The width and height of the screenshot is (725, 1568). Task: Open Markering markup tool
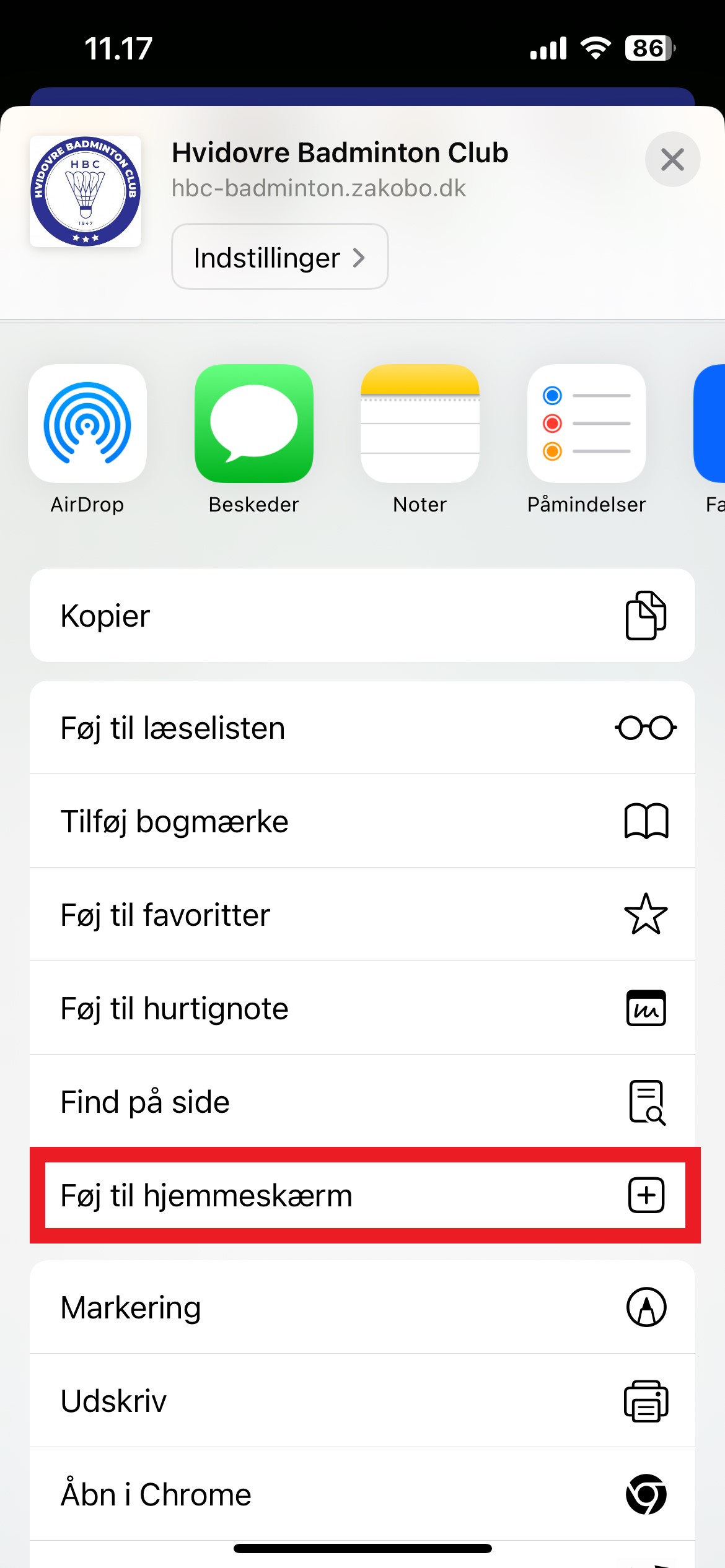(362, 1307)
